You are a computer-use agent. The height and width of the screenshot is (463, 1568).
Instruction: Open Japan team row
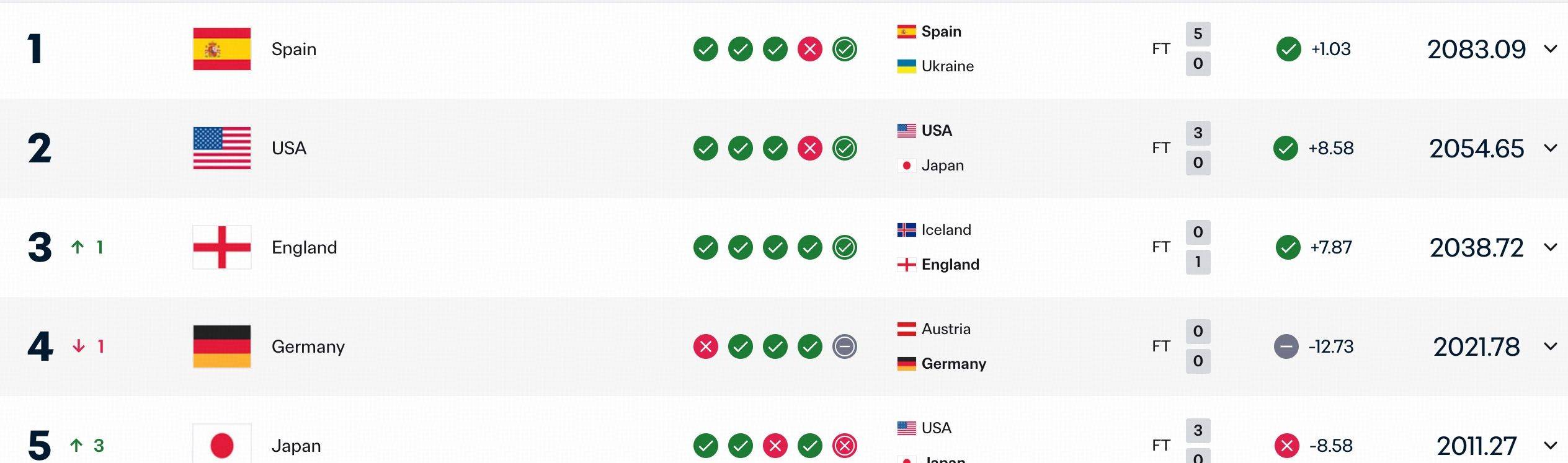[x=296, y=446]
